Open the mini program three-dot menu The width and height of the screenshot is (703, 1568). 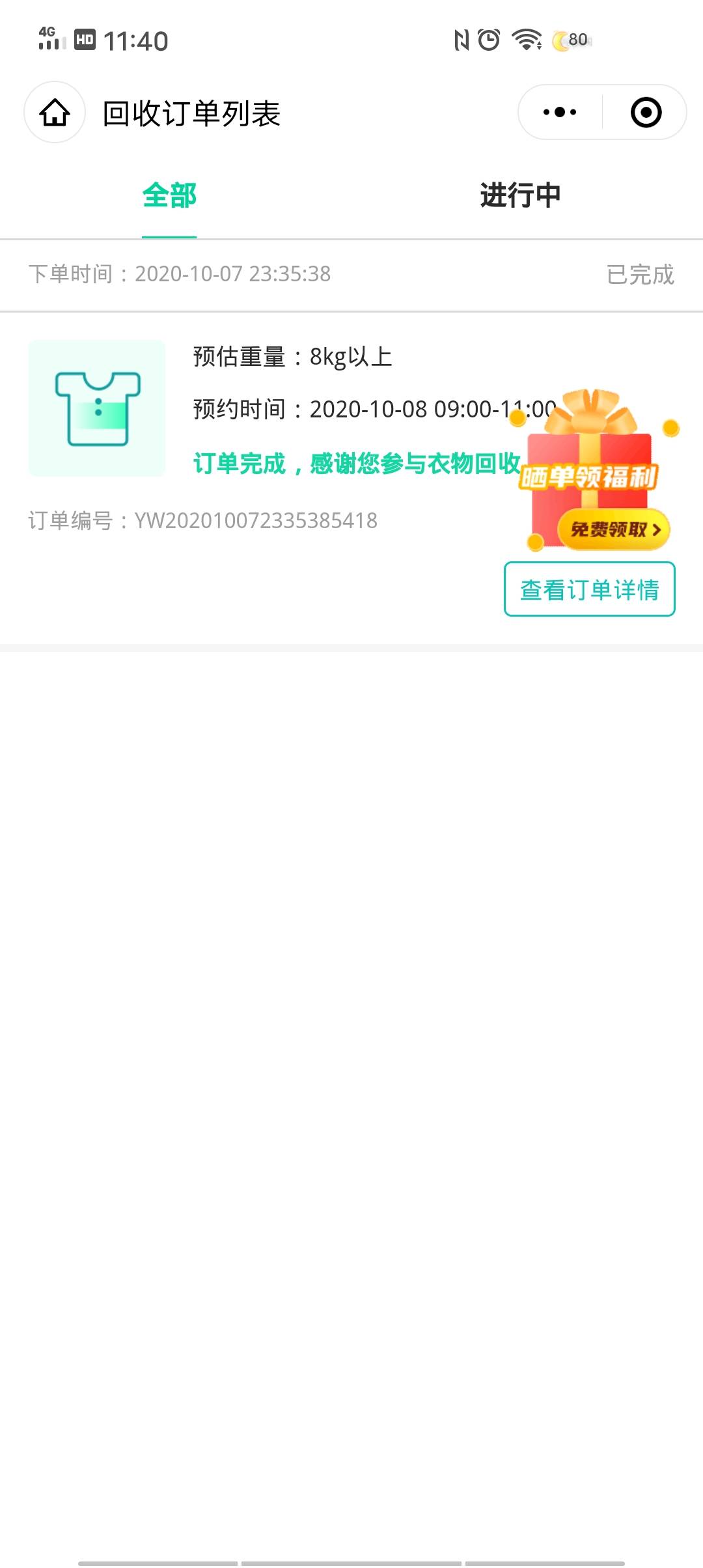click(560, 112)
